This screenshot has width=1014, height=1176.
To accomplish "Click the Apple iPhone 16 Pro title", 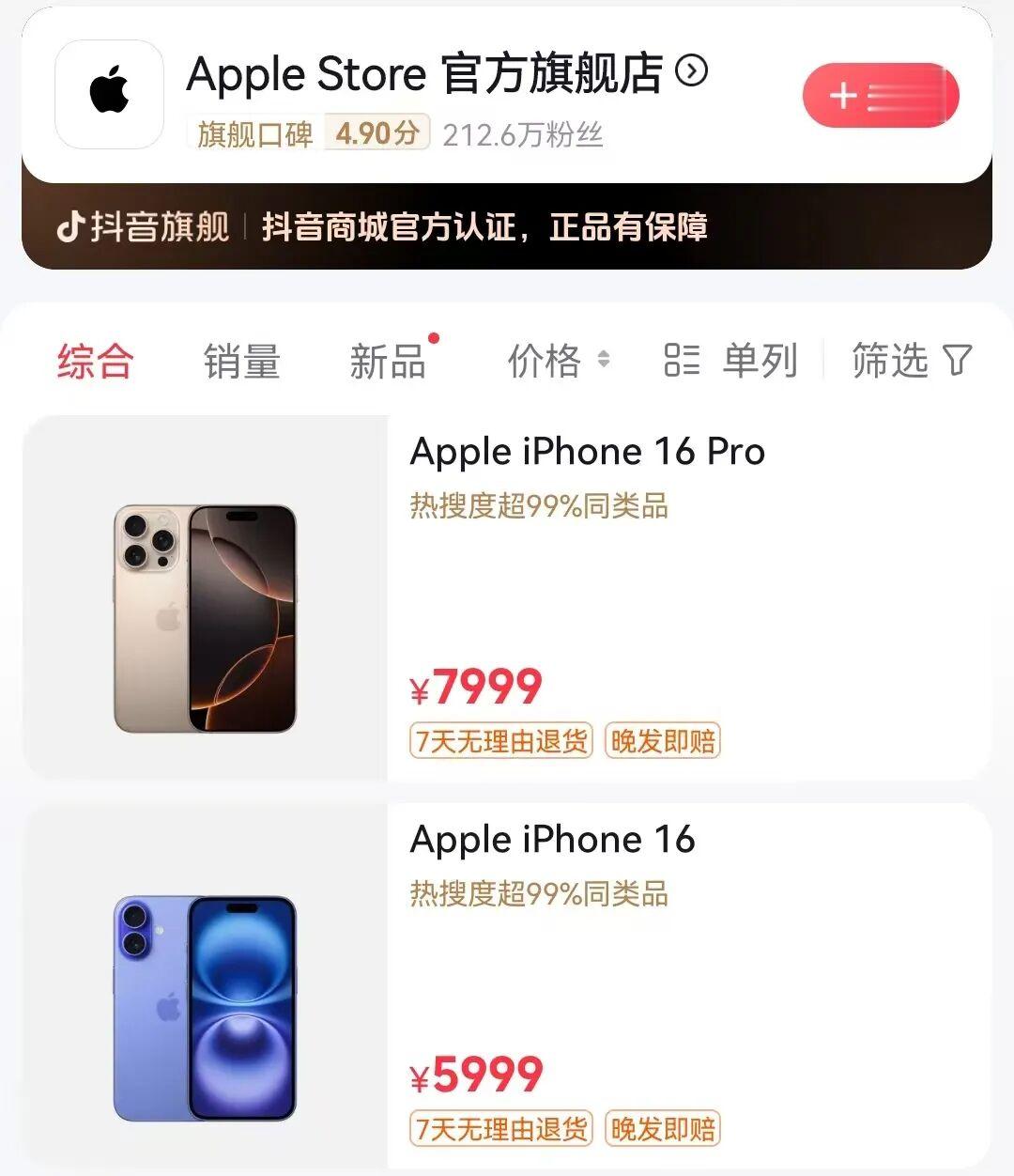I will 587,451.
